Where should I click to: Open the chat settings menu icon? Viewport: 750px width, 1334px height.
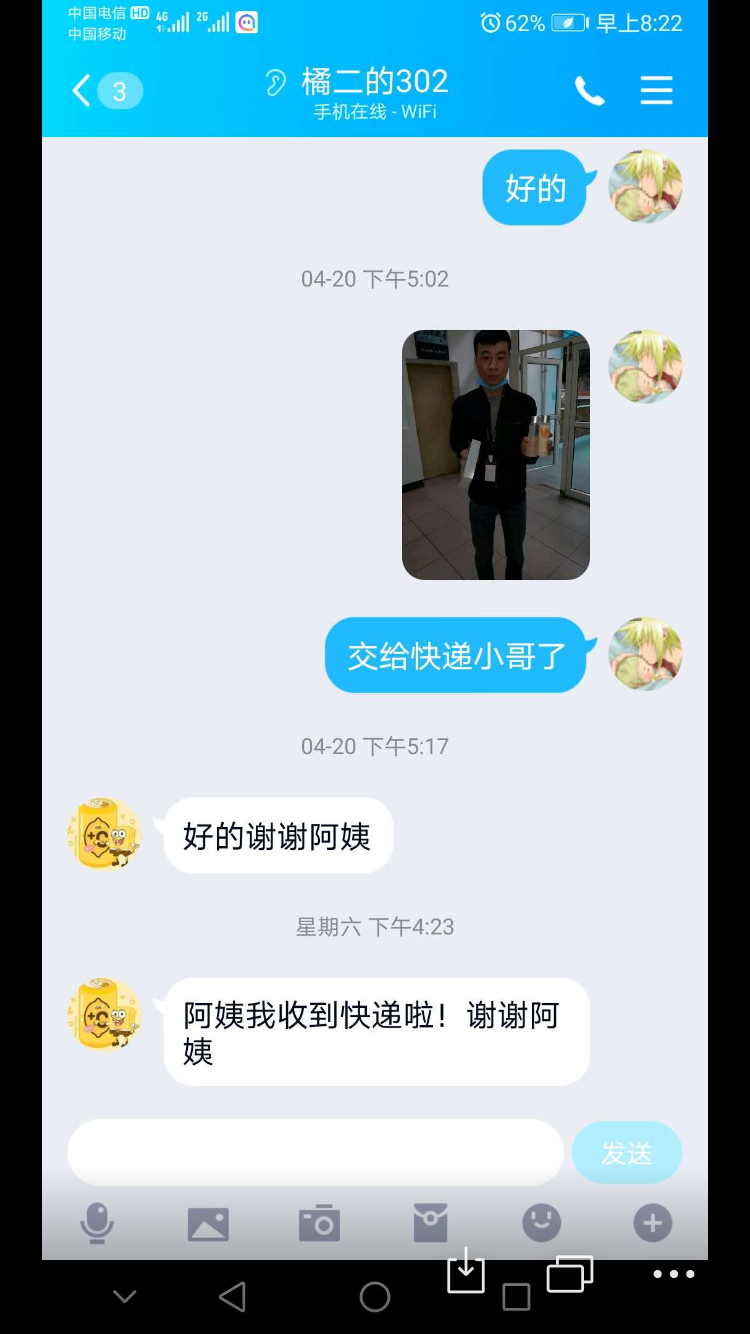click(656, 91)
